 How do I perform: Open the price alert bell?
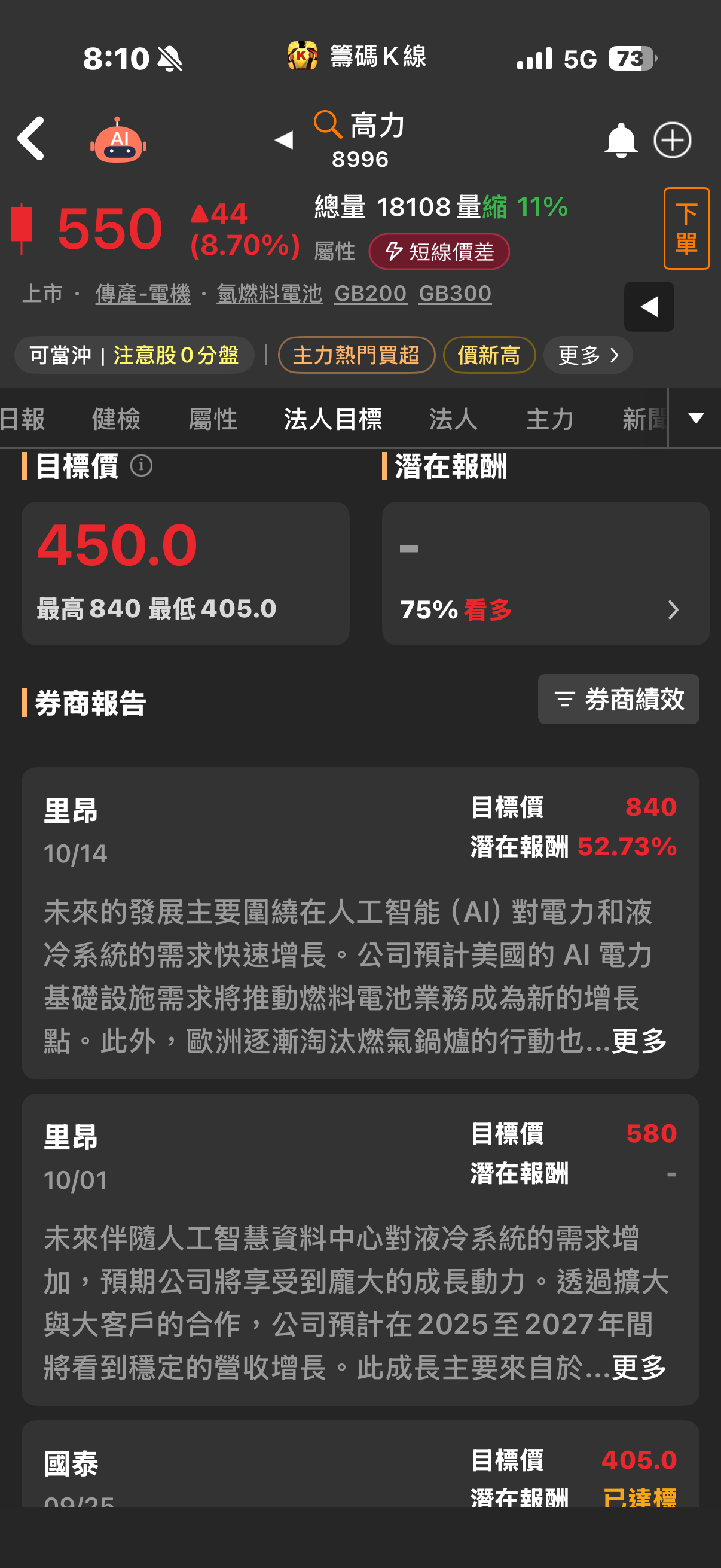pos(620,141)
